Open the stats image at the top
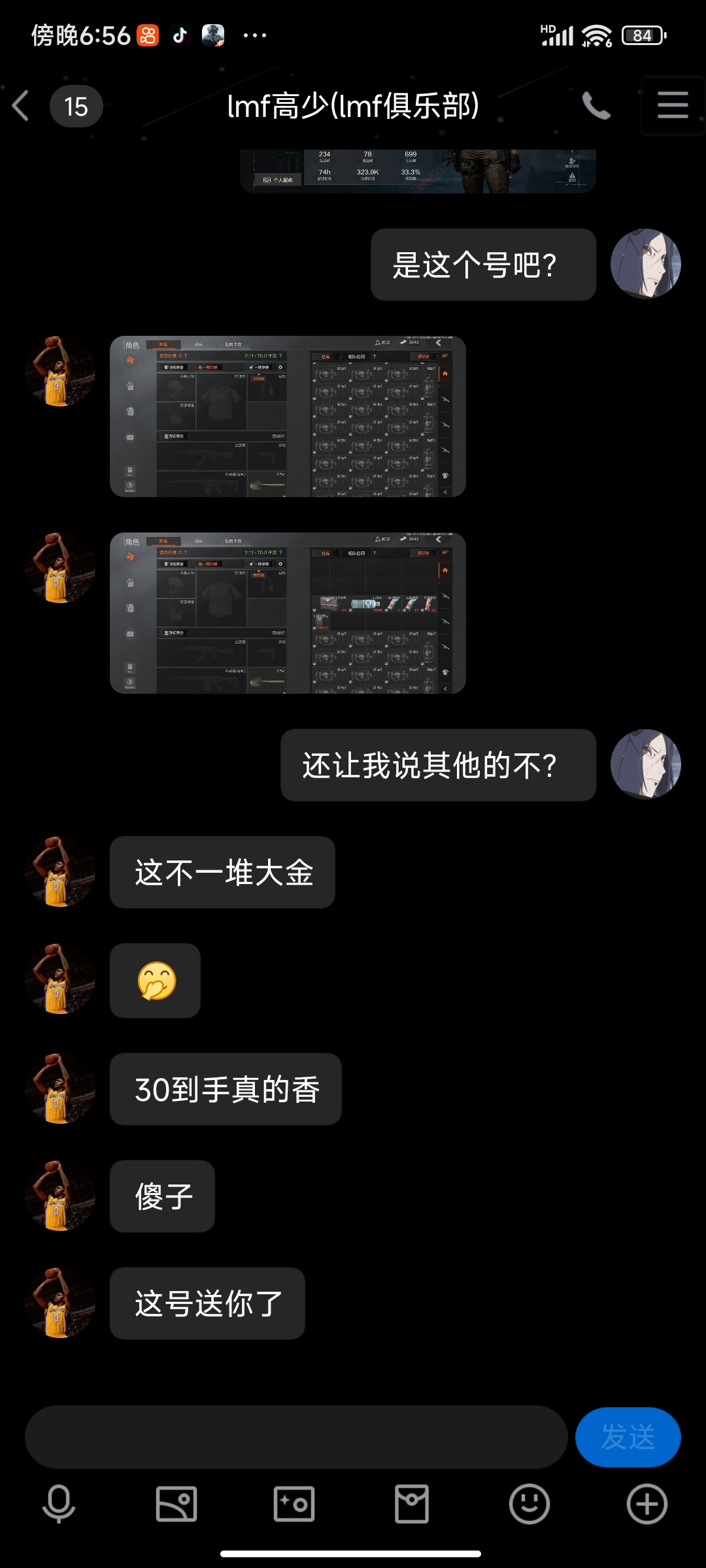Image resolution: width=706 pixels, height=1568 pixels. 418,171
